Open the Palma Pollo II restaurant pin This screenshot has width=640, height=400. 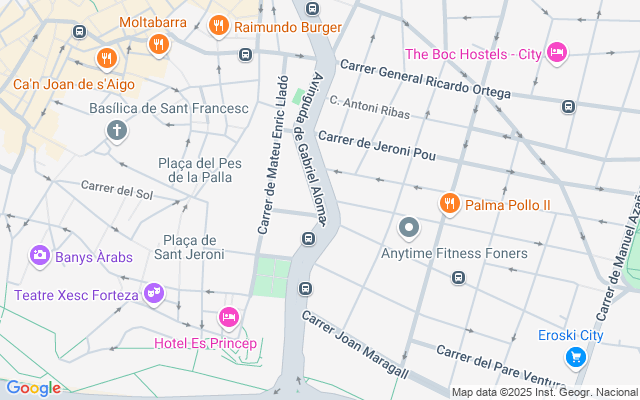pyautogui.click(x=450, y=204)
